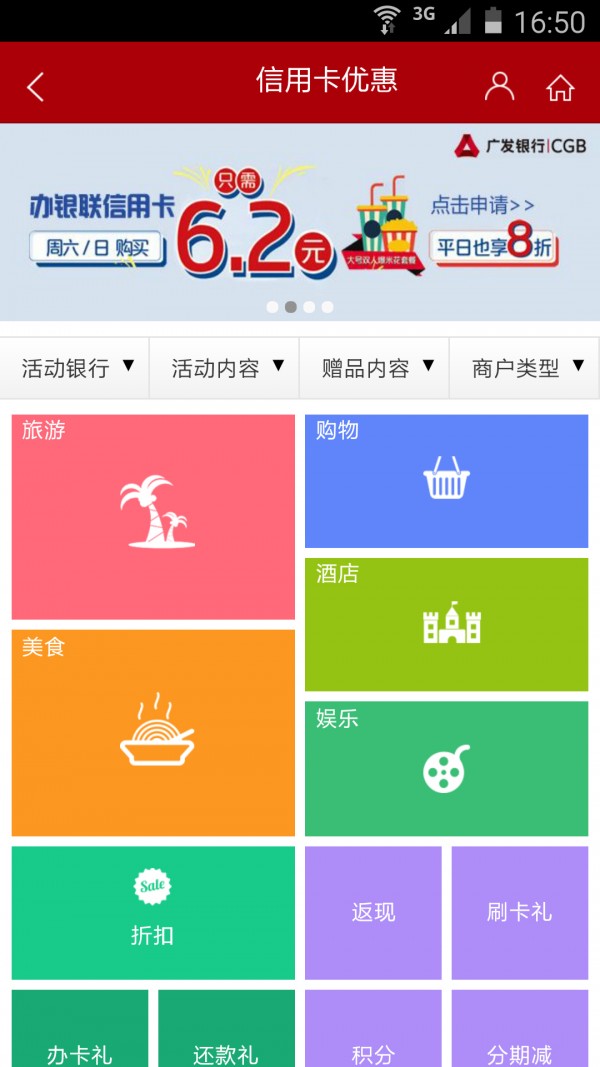Open the 折扣 discount tile
The width and height of the screenshot is (600, 1067).
click(153, 912)
